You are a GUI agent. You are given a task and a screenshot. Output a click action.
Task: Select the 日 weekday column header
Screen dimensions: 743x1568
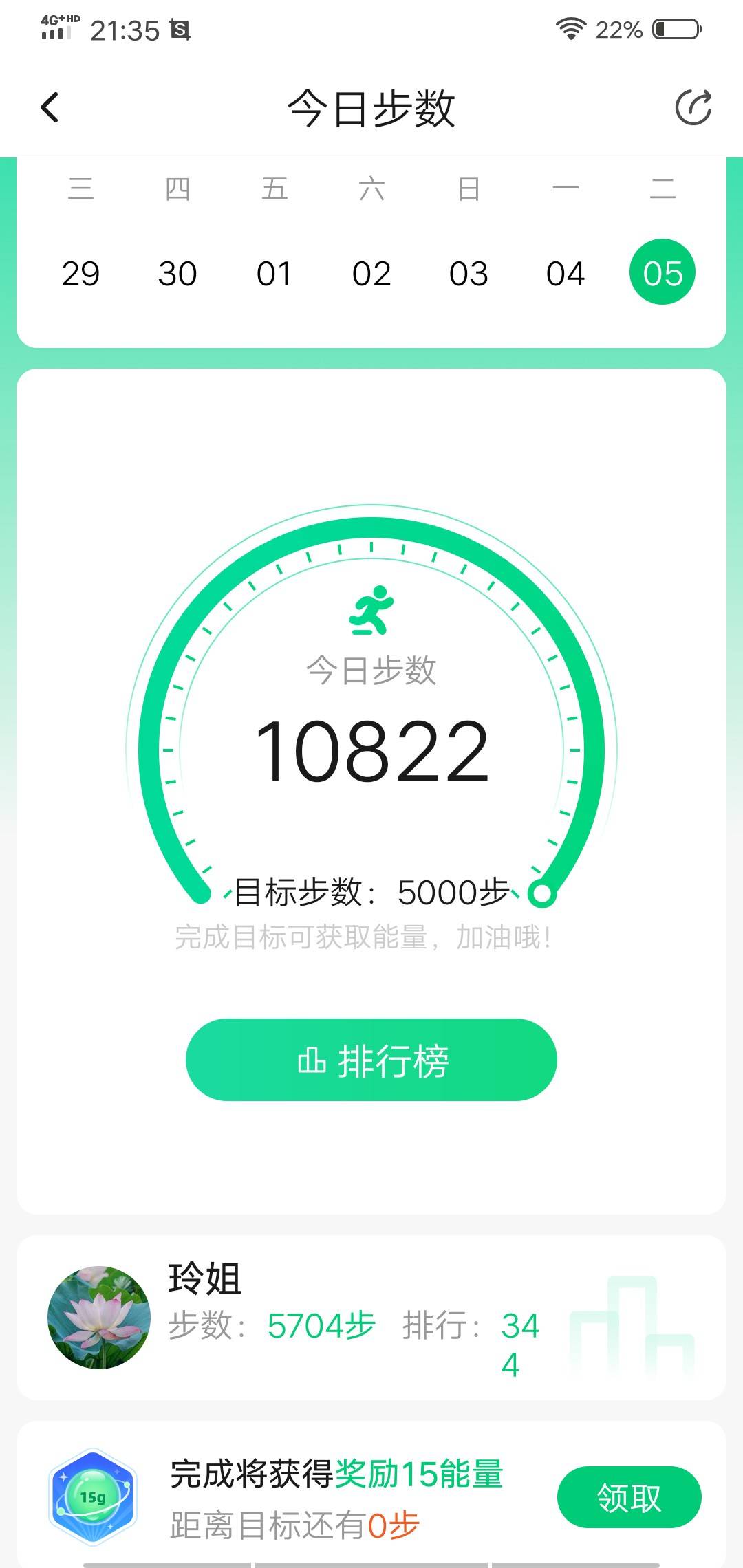(x=469, y=188)
